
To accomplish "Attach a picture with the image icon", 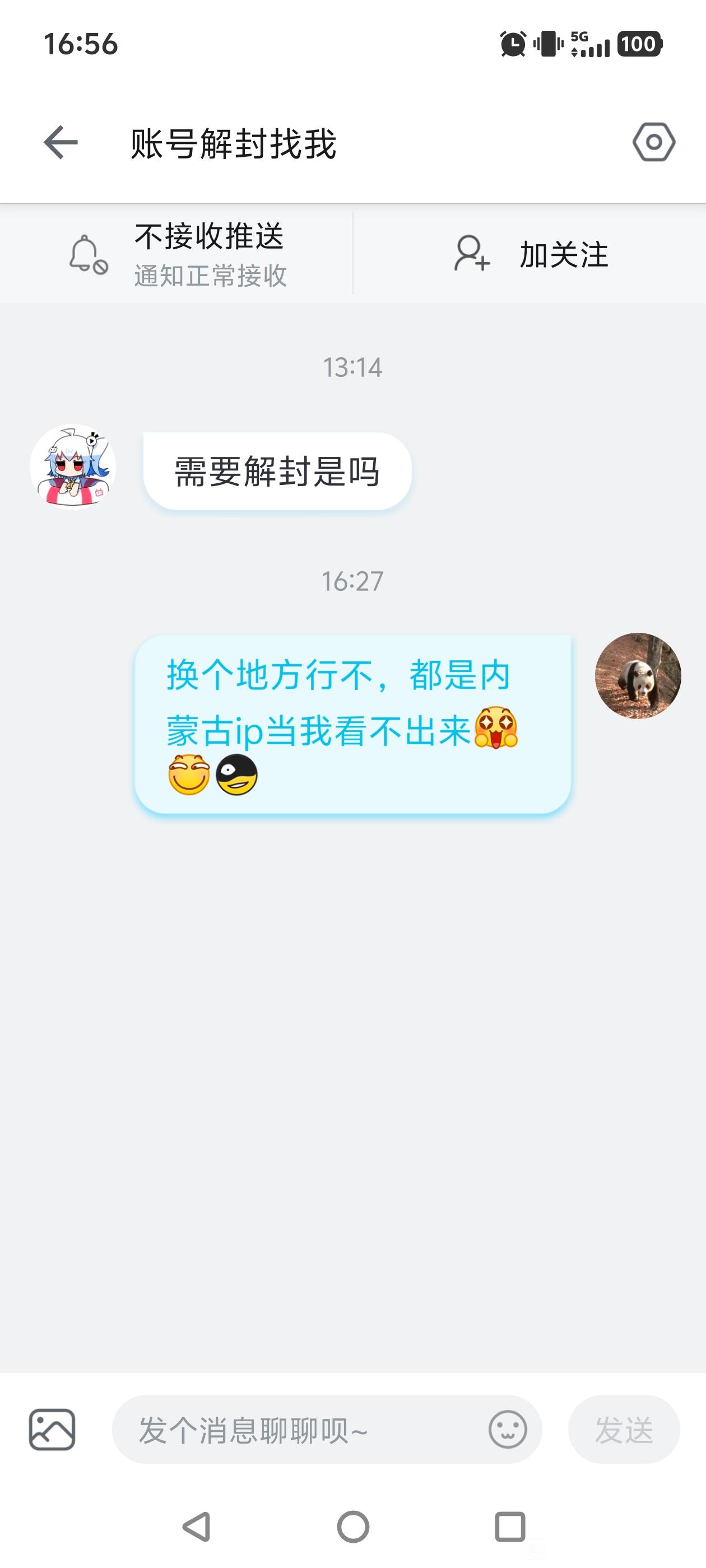I will (x=52, y=1430).
